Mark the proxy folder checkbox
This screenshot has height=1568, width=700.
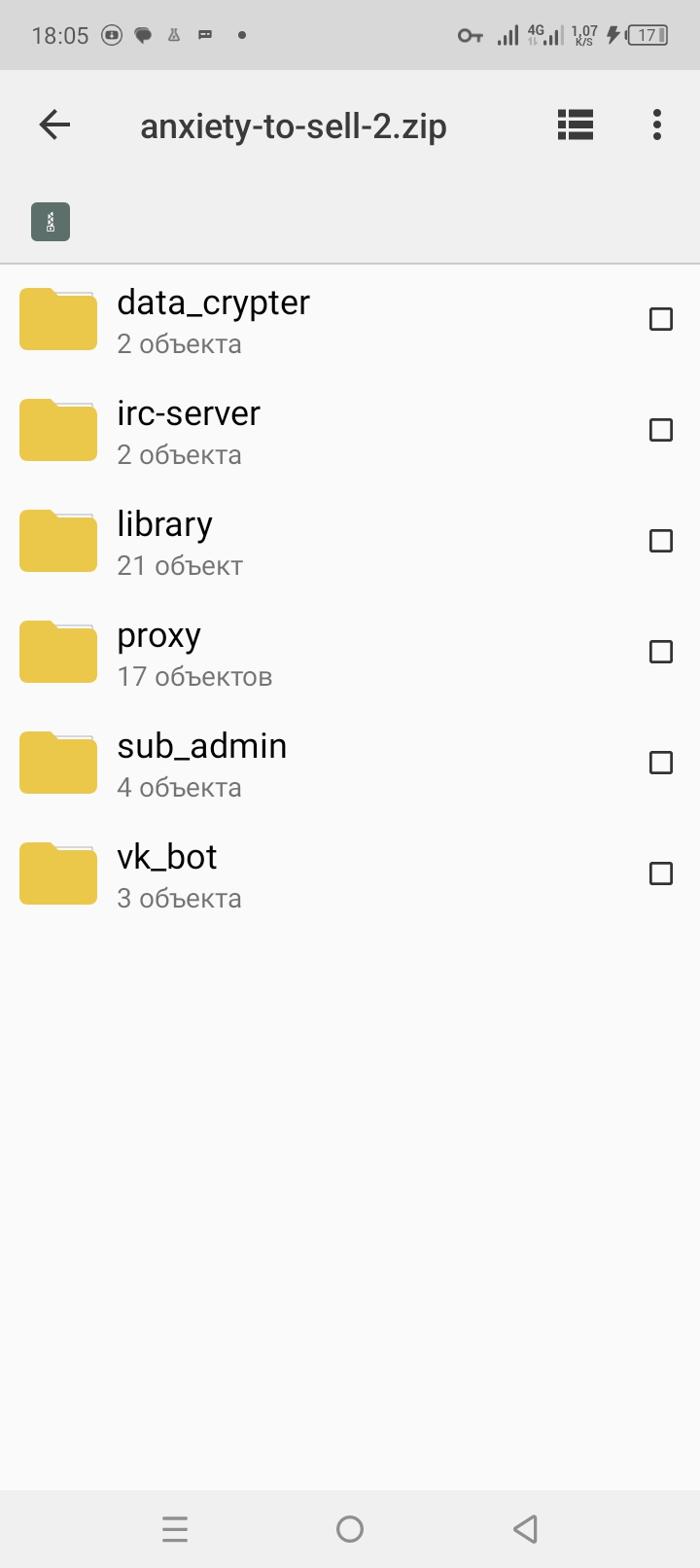(x=661, y=652)
